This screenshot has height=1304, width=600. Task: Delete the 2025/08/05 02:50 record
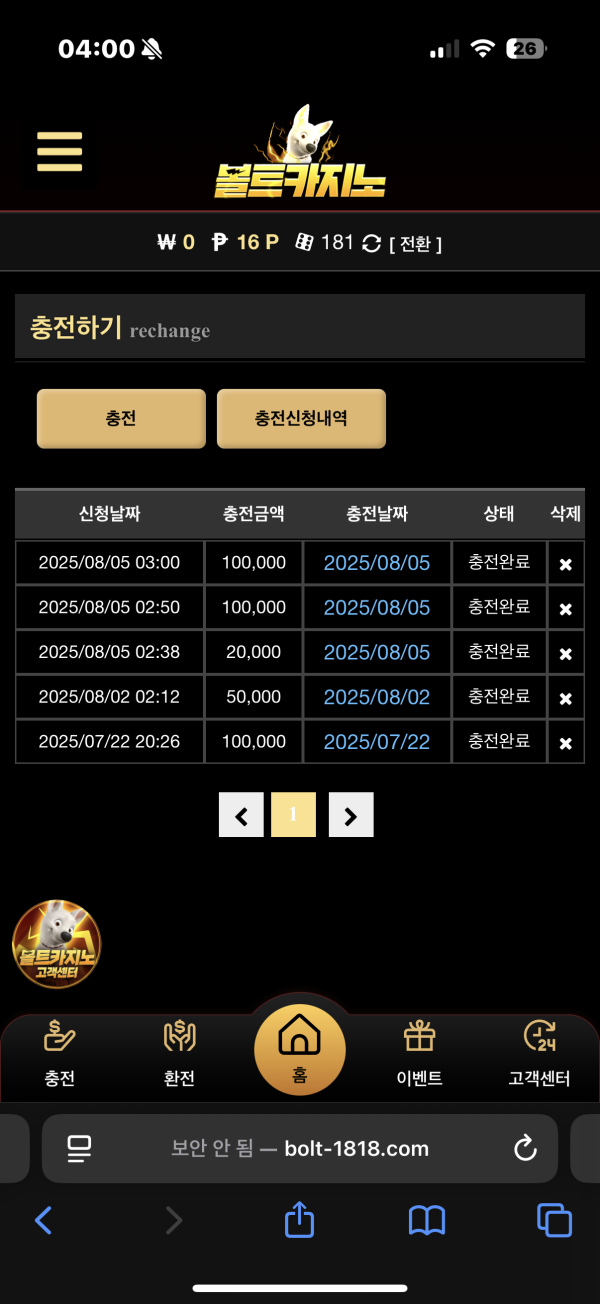(565, 609)
